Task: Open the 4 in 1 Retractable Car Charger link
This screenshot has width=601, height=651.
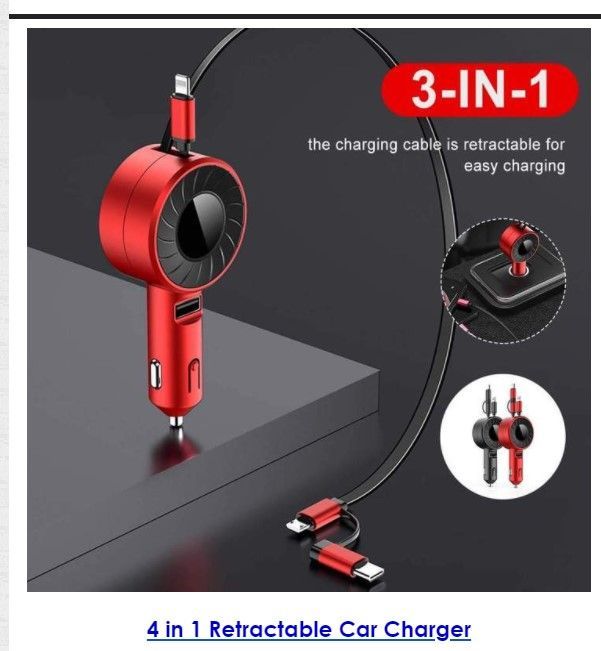Action: pos(309,630)
